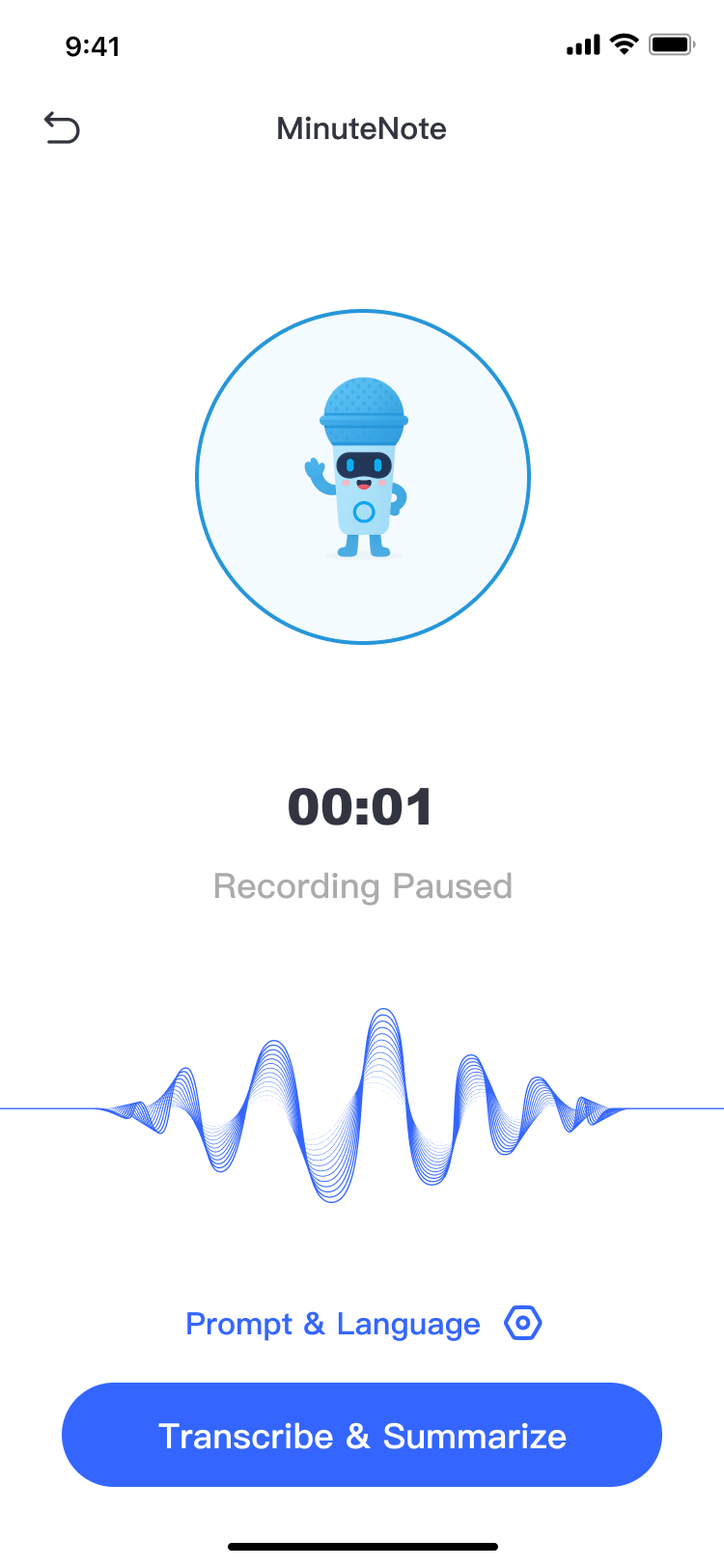Expand the language selection via the gear icon
724x1568 pixels.
(x=522, y=1324)
